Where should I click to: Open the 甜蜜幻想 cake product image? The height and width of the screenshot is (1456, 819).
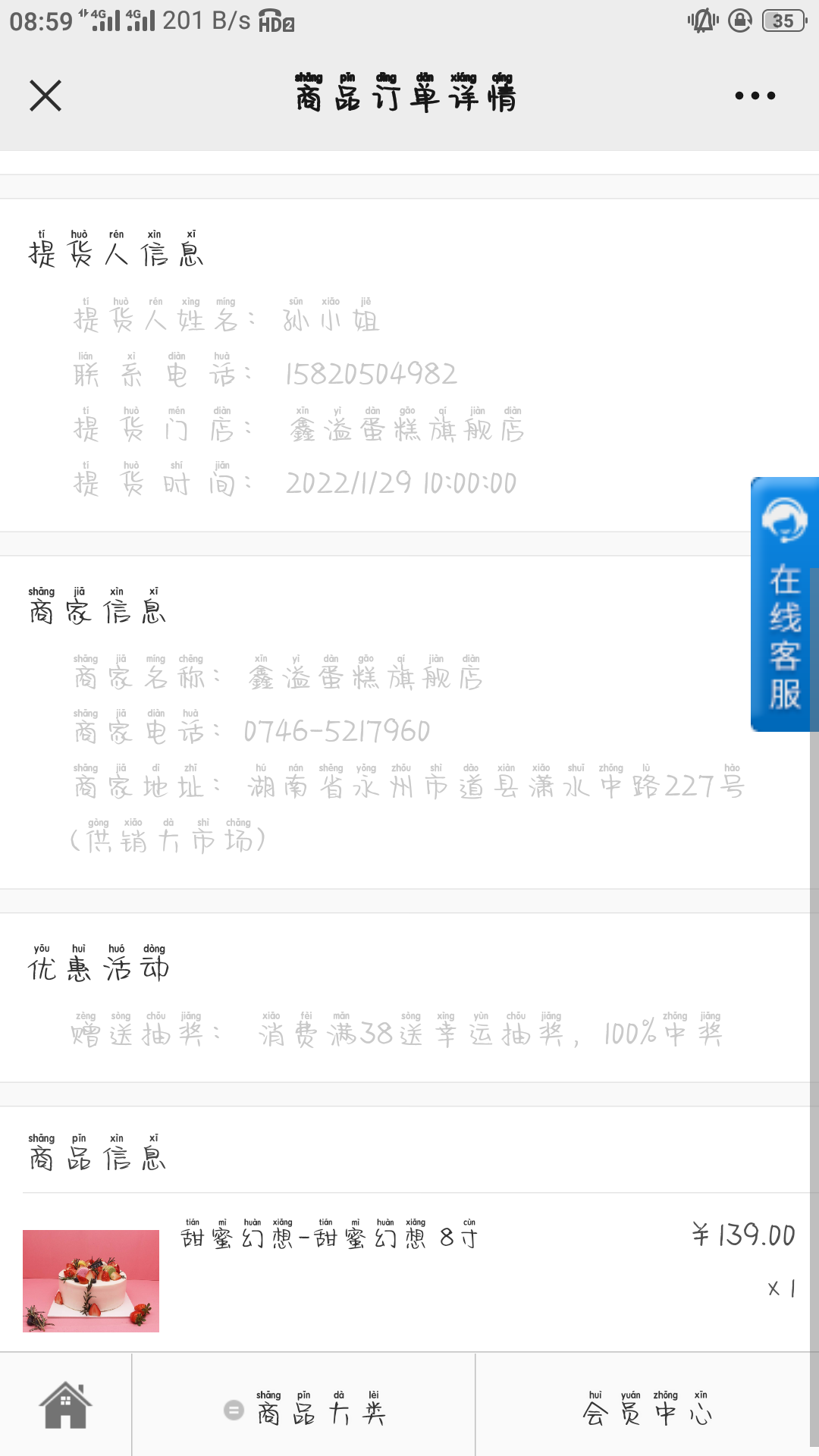[x=91, y=1281]
